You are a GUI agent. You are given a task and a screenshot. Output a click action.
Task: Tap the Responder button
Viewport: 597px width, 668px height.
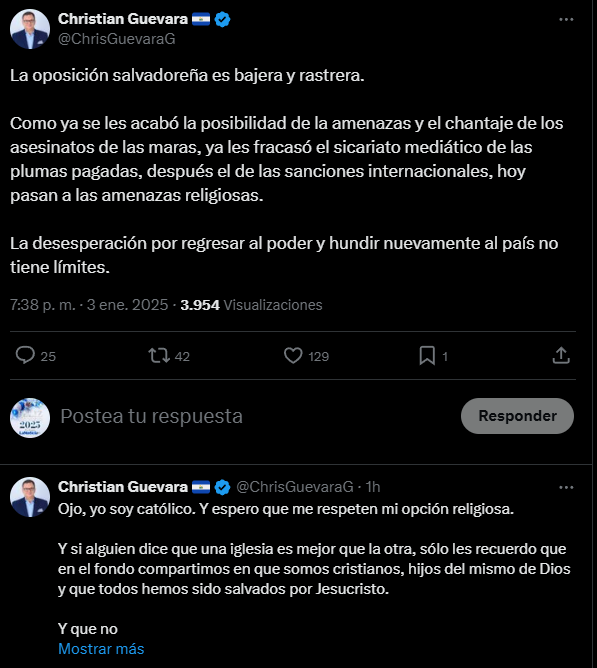(x=517, y=416)
